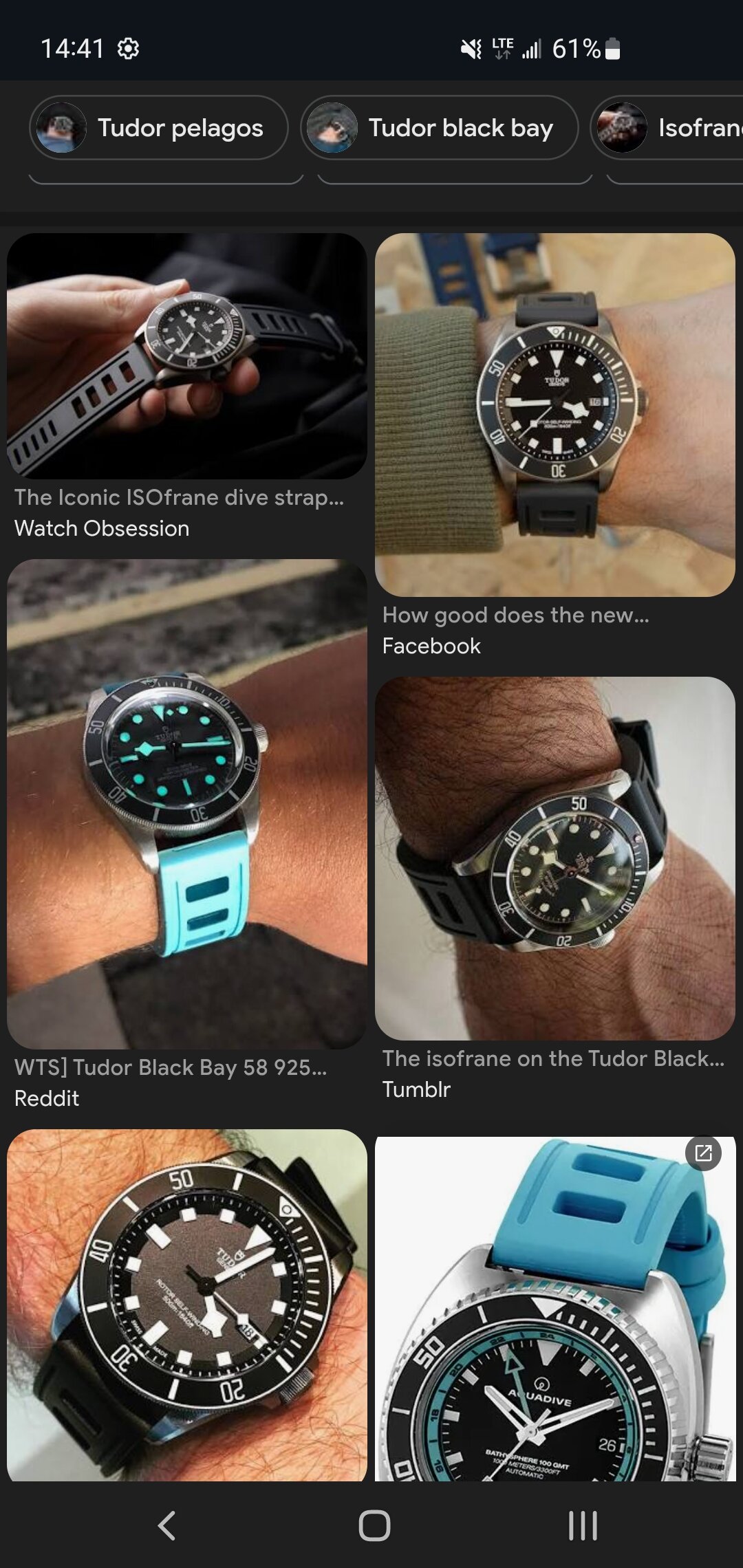Tap the external link icon on Aquadive image
743x1568 pixels.
click(703, 1153)
